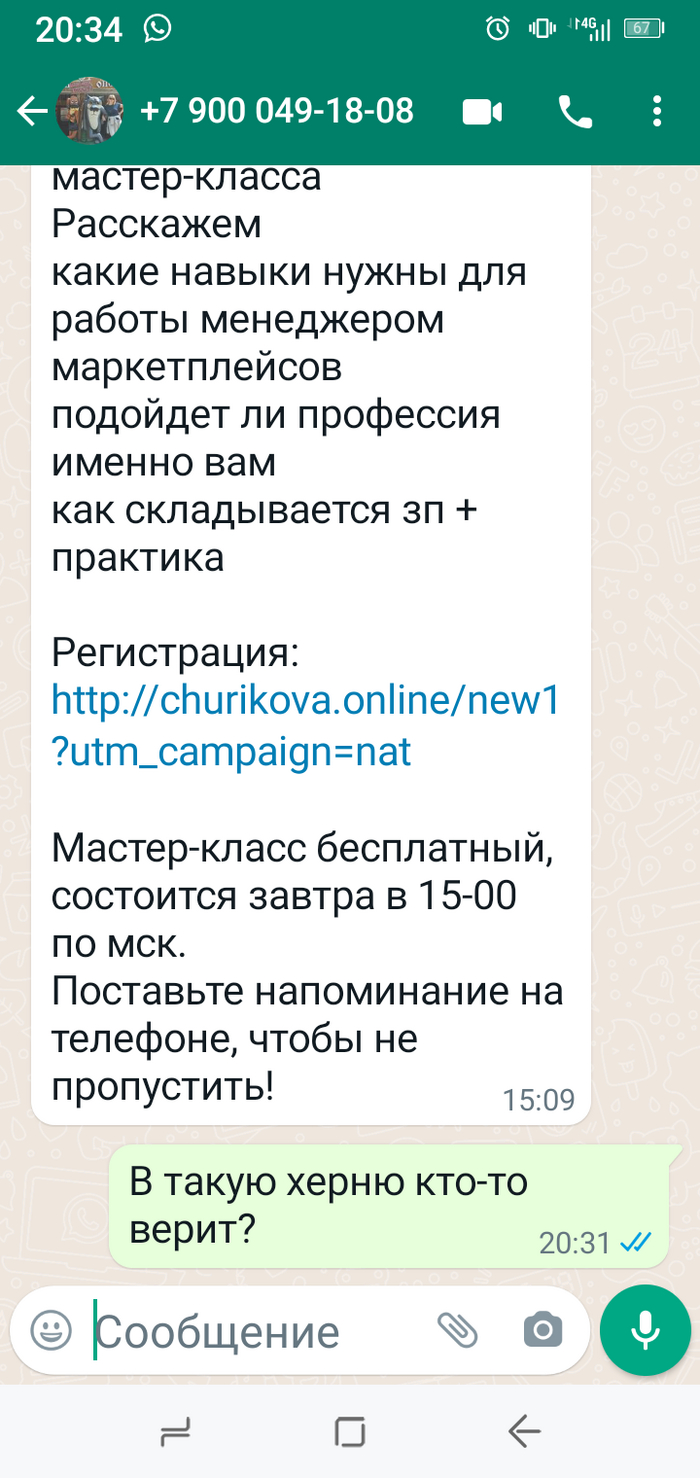The width and height of the screenshot is (700, 1478).
Task: Open contact info for +7 900 049-18-08
Action: point(276,111)
